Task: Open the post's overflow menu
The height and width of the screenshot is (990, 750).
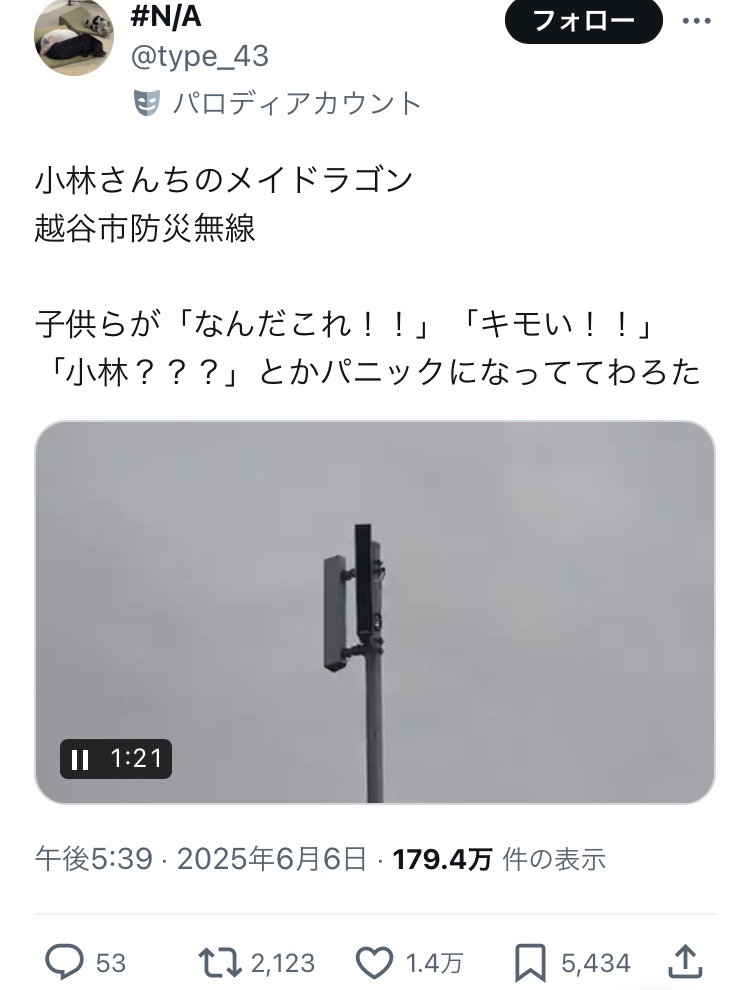Action: 697,21
